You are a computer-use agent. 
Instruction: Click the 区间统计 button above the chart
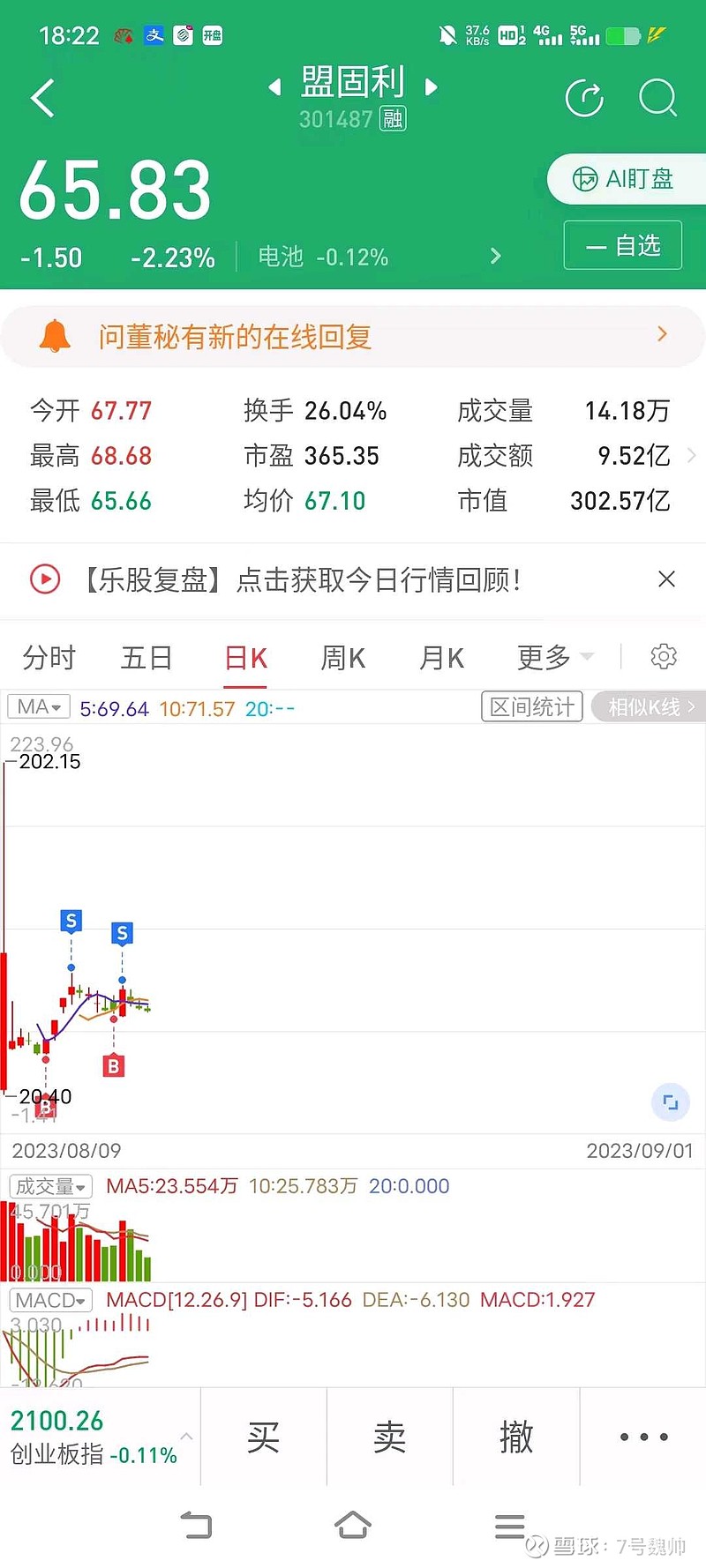[531, 706]
